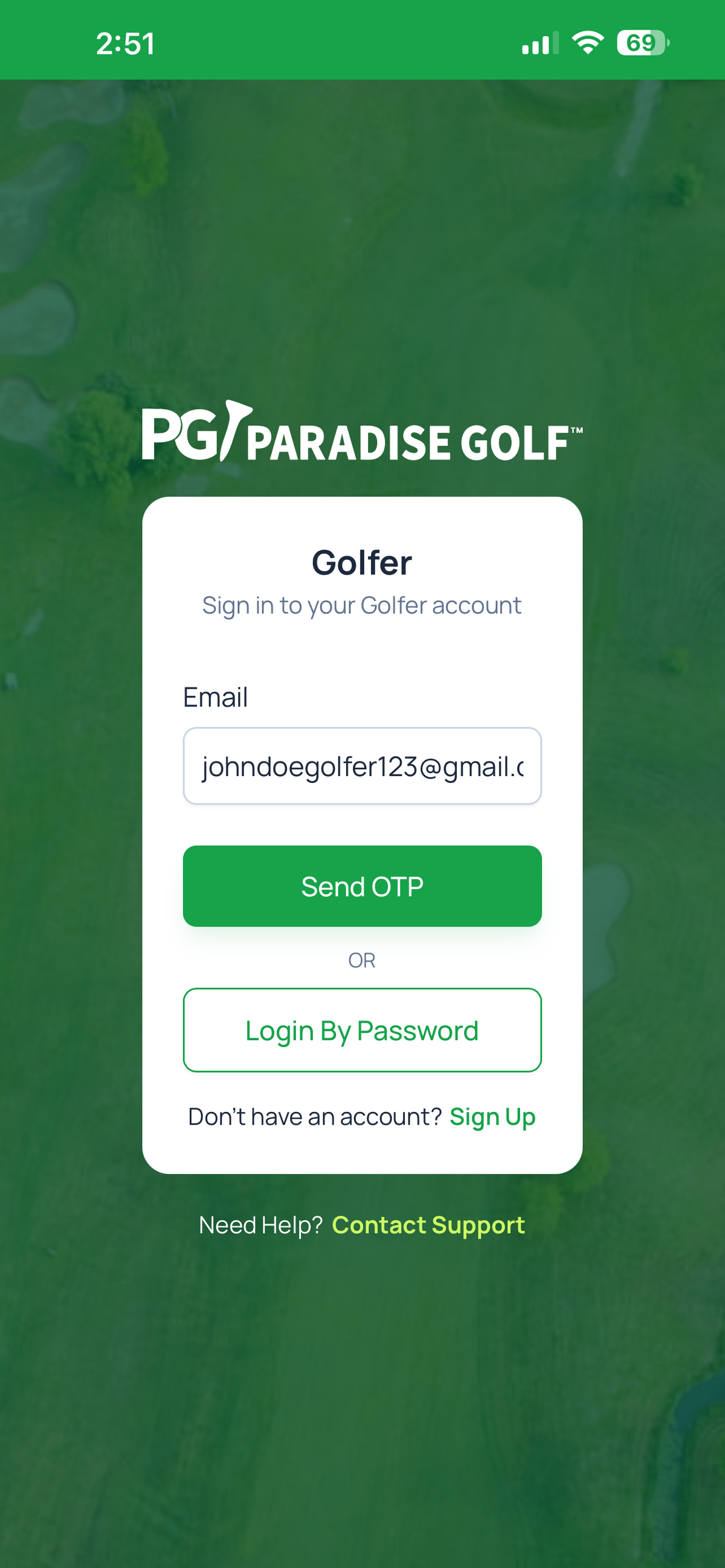Choose Login By Password
Image resolution: width=725 pixels, height=1568 pixels.
coord(362,1030)
